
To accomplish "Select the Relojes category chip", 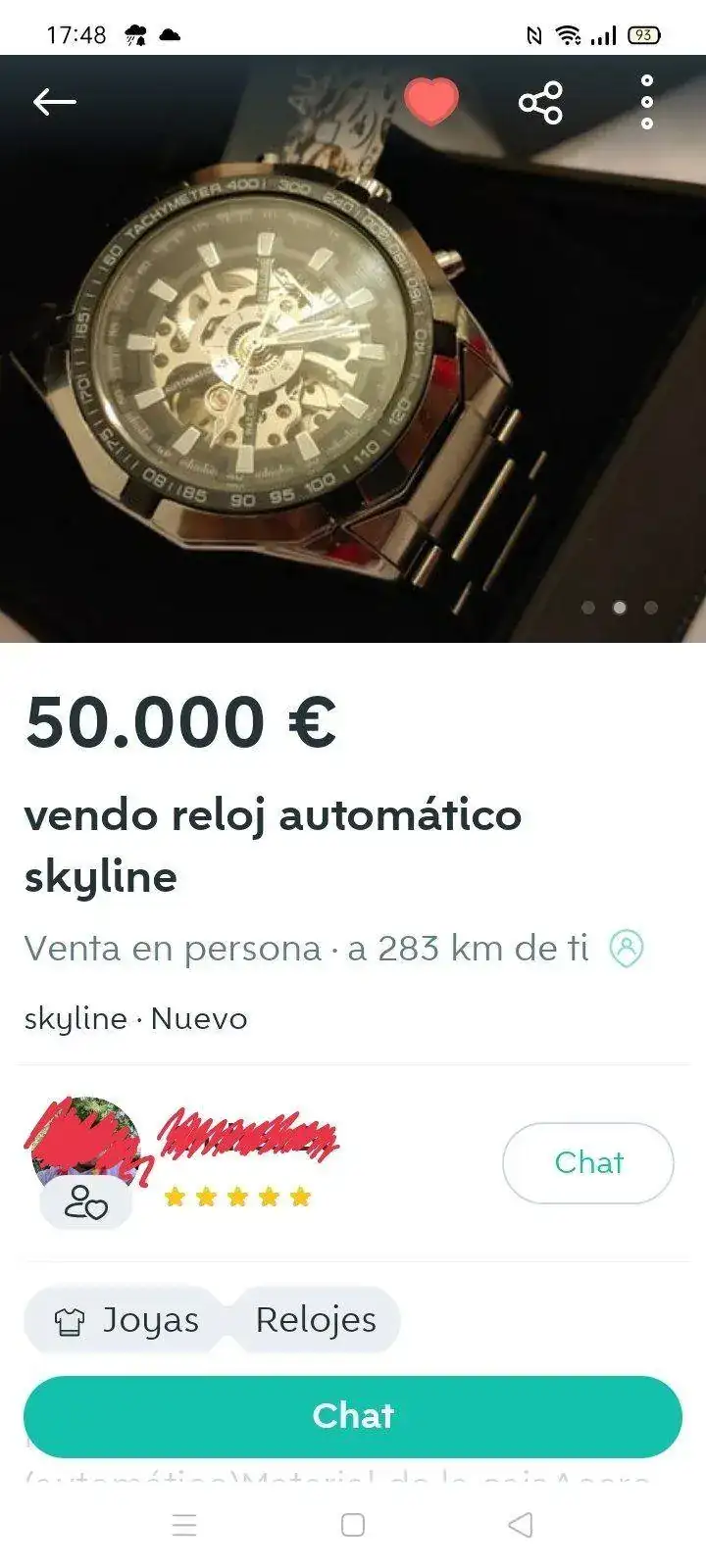I will click(316, 1320).
